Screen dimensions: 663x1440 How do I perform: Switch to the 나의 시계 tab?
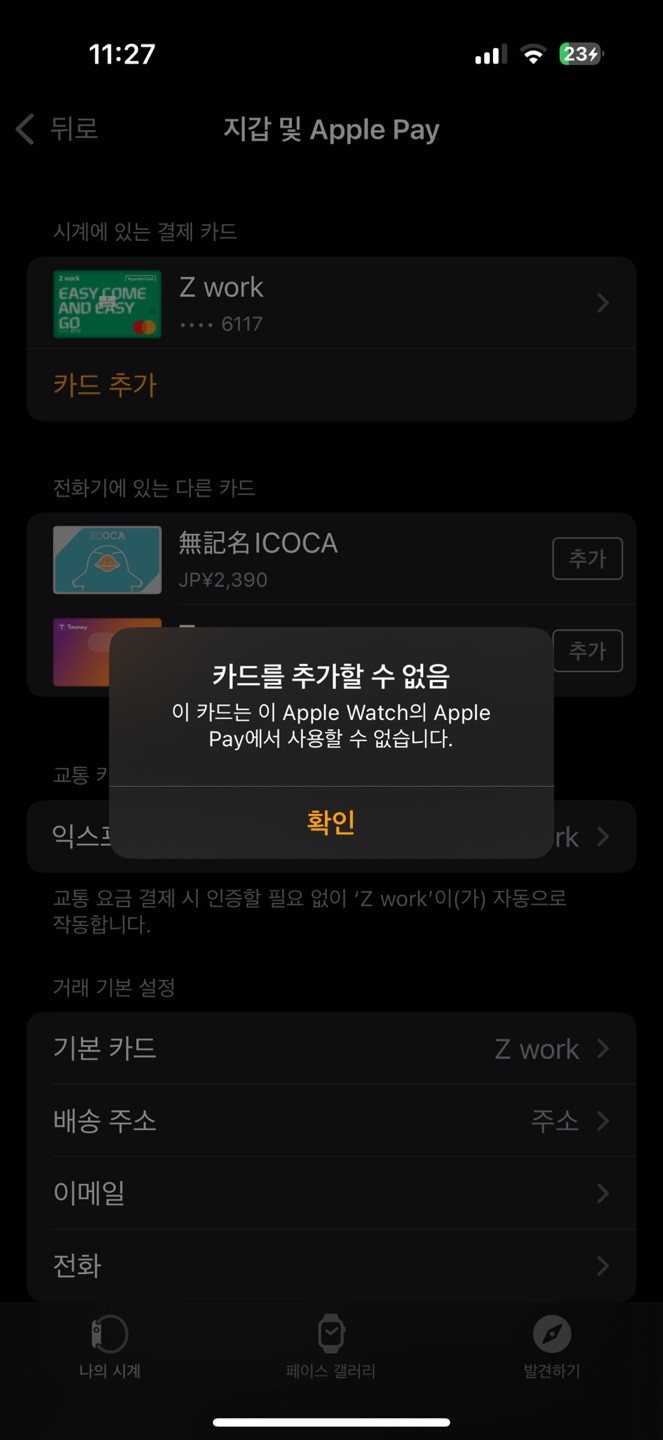pos(110,1347)
